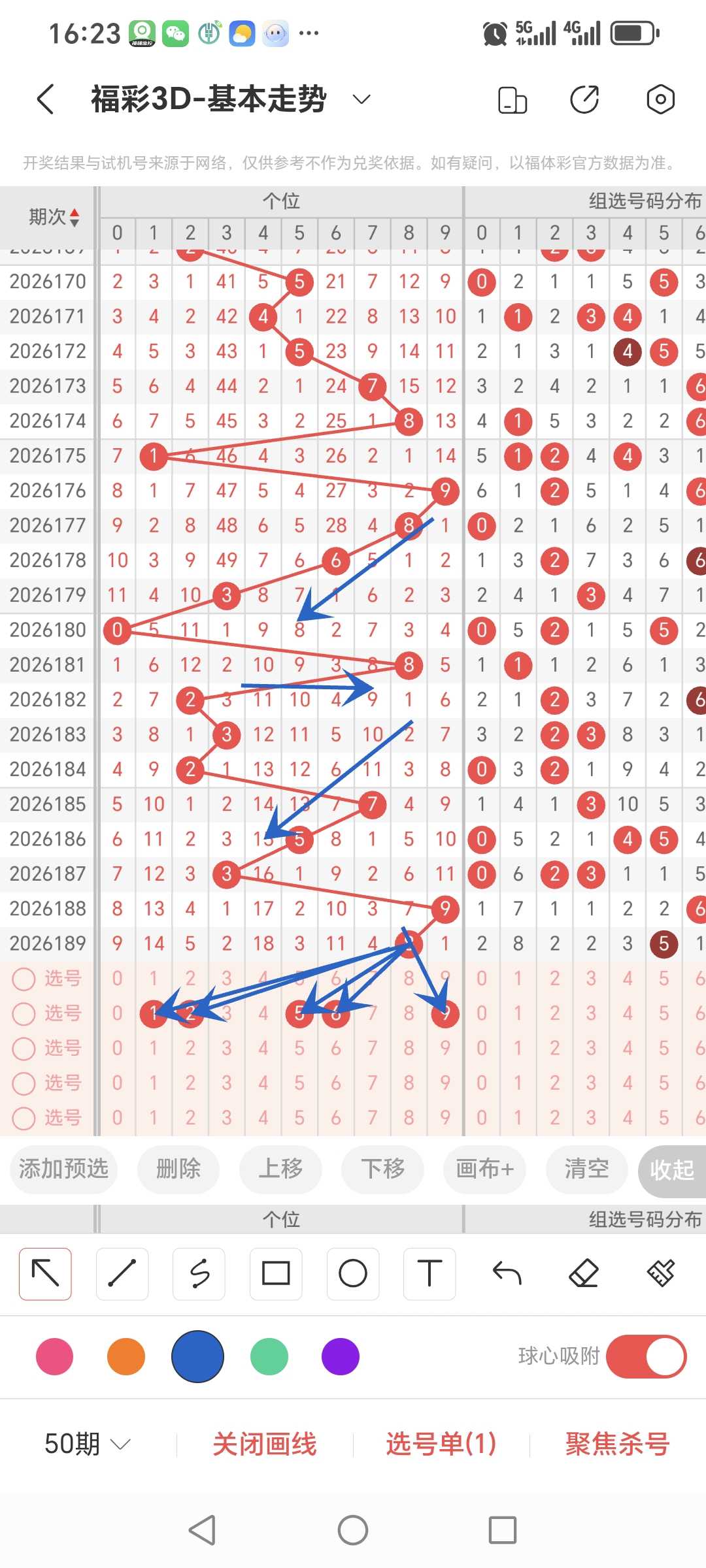Tap the 画布+ button
Screen dimensions: 706x1568
[x=484, y=1169]
